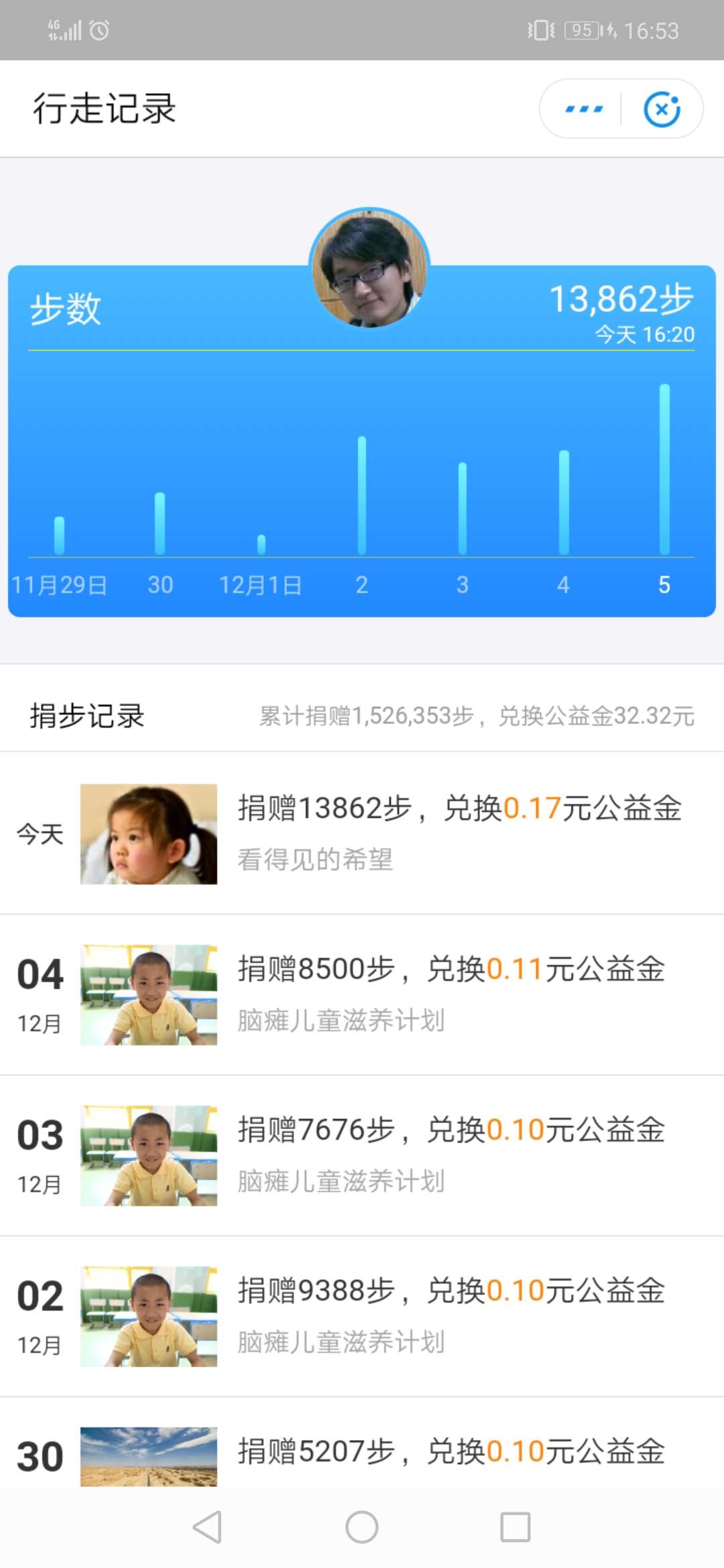Tap the user avatar above the step chart
724x1568 pixels.
pyautogui.click(x=369, y=267)
